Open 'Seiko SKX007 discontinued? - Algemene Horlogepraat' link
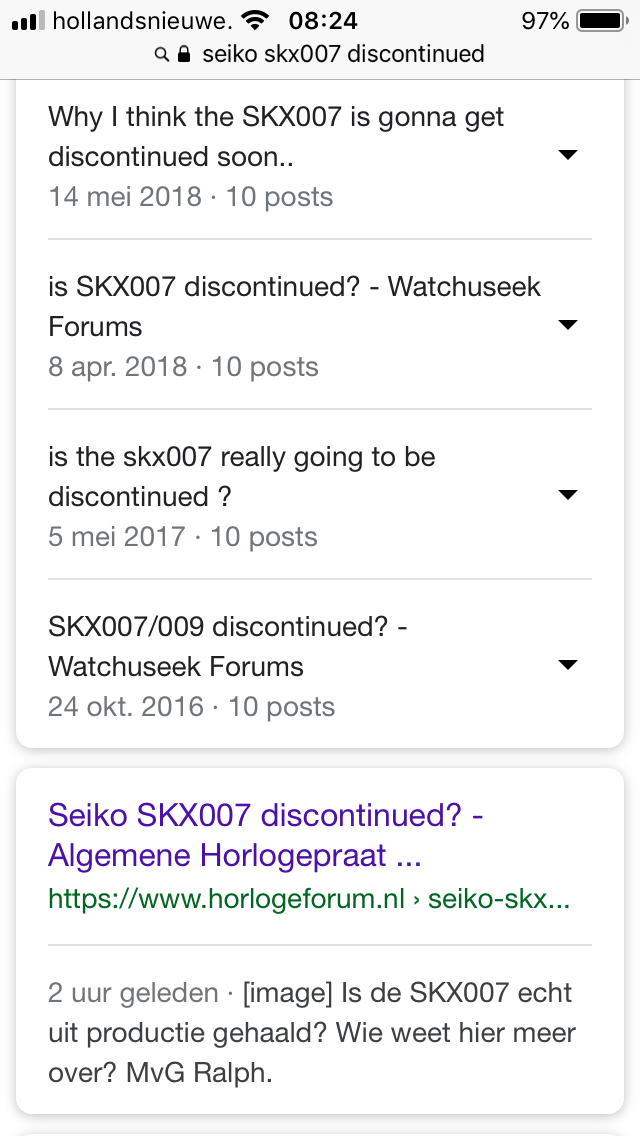 click(x=266, y=836)
